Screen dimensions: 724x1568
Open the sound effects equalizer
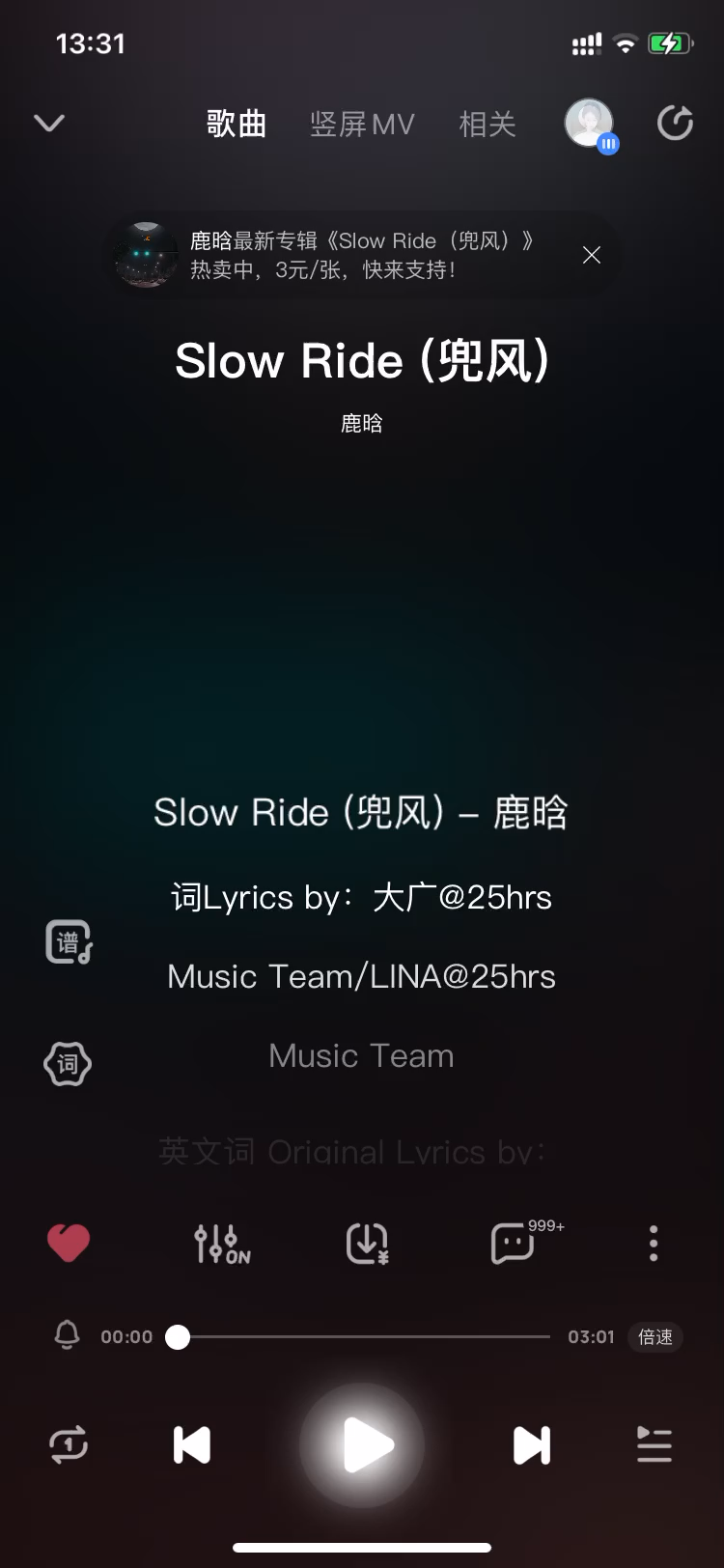pos(221,1244)
